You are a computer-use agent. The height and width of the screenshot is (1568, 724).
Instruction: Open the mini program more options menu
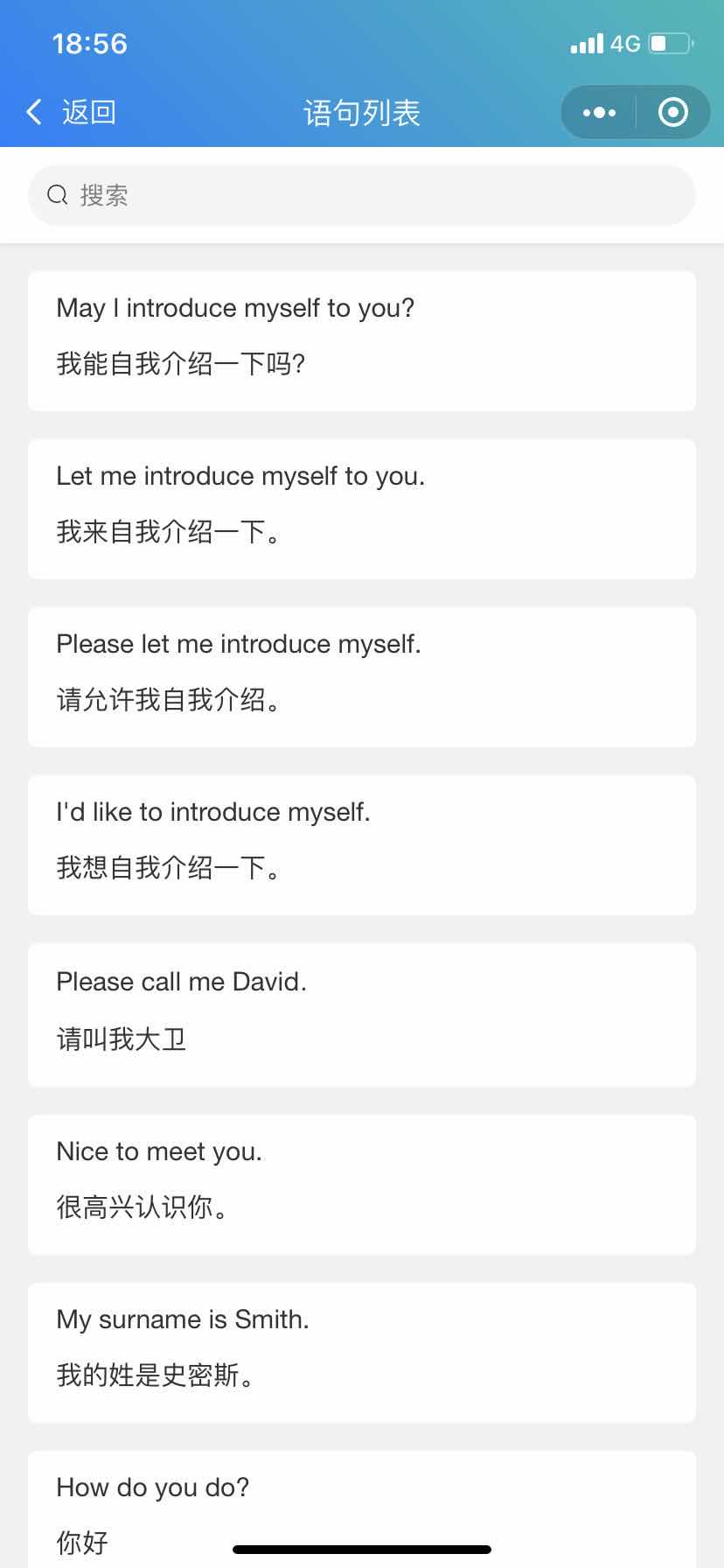click(599, 112)
